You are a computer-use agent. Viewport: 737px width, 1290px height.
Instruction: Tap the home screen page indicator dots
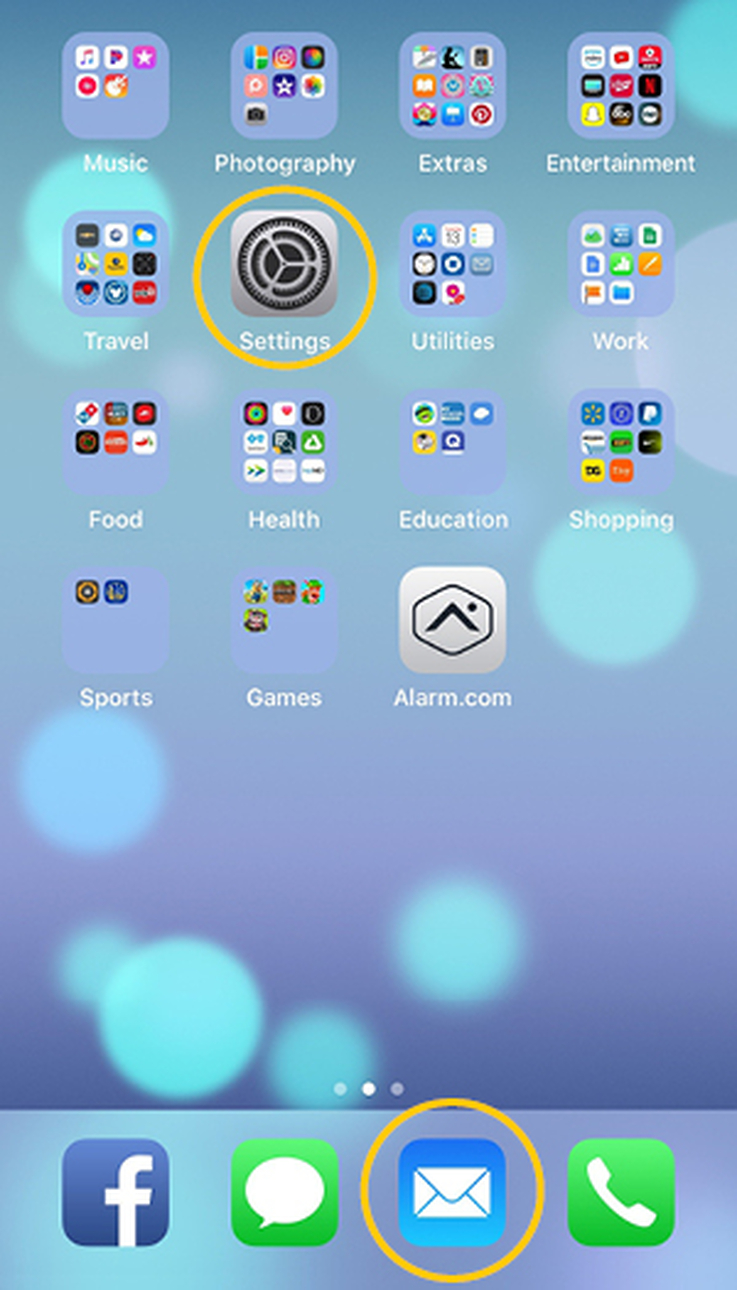pyautogui.click(x=368, y=1088)
